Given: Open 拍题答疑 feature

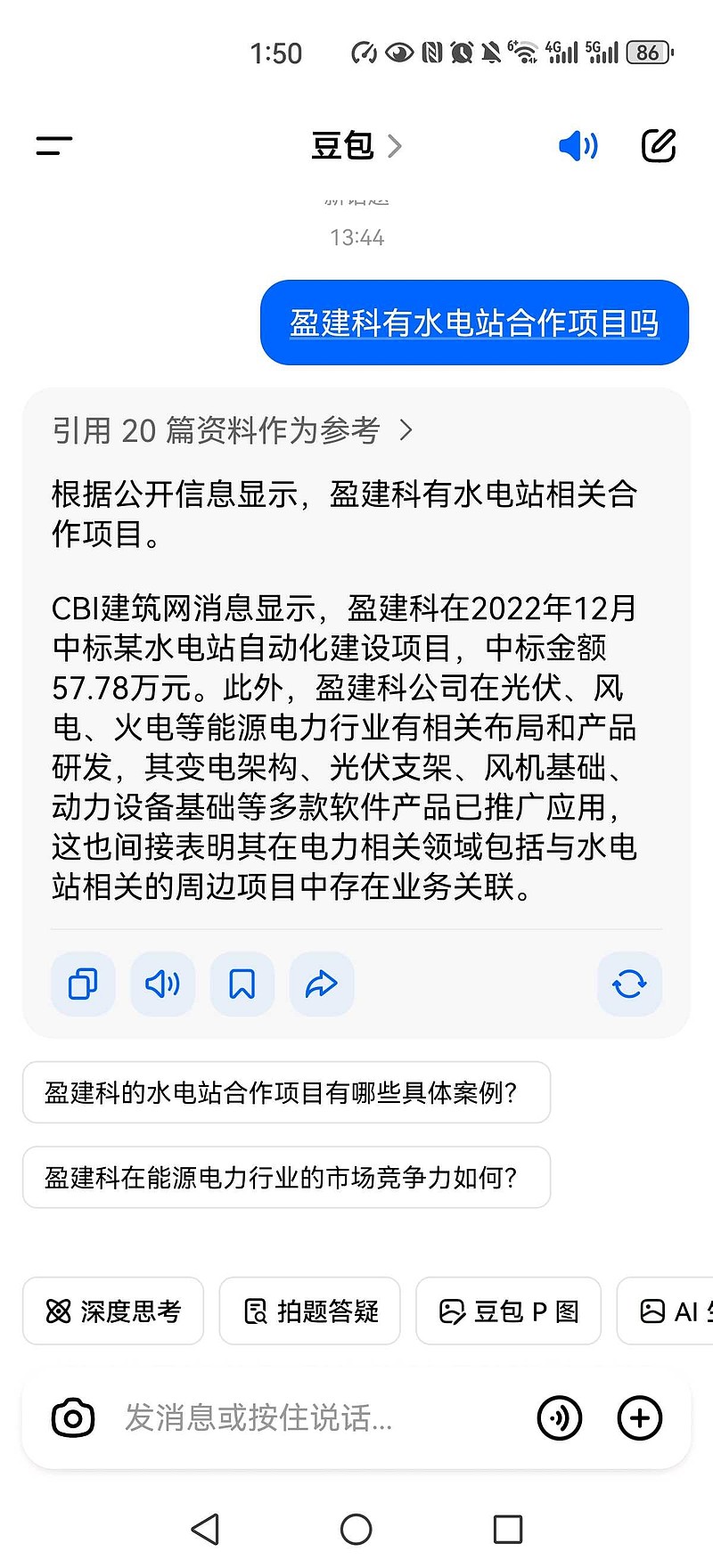Looking at the screenshot, I should [x=309, y=1311].
